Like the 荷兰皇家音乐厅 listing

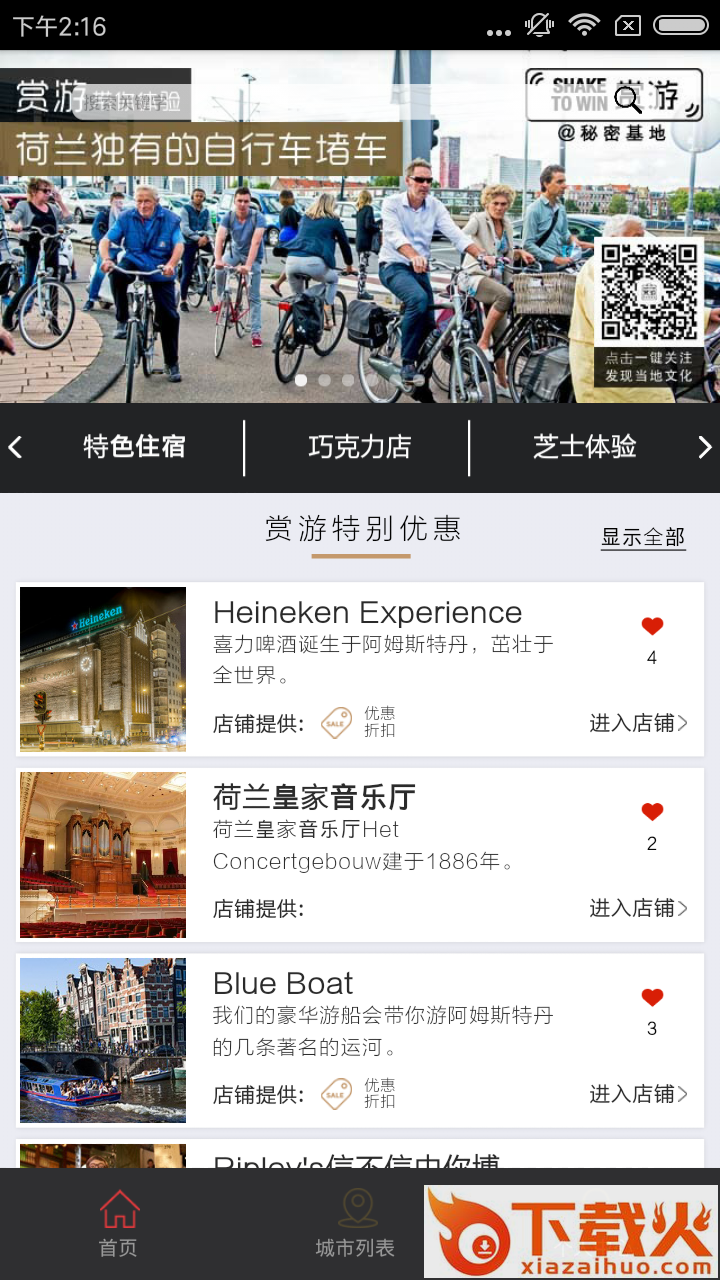[x=652, y=812]
